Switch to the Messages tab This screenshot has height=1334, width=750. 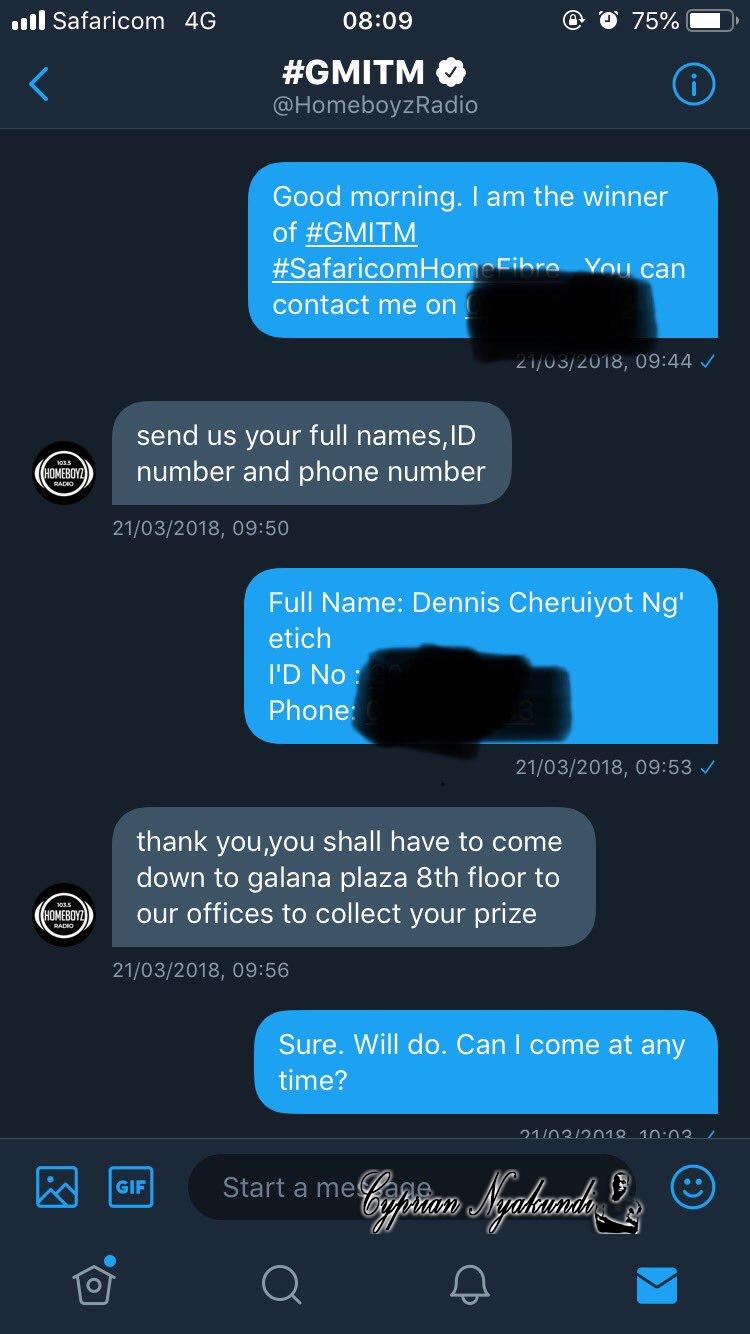pyautogui.click(x=656, y=1285)
